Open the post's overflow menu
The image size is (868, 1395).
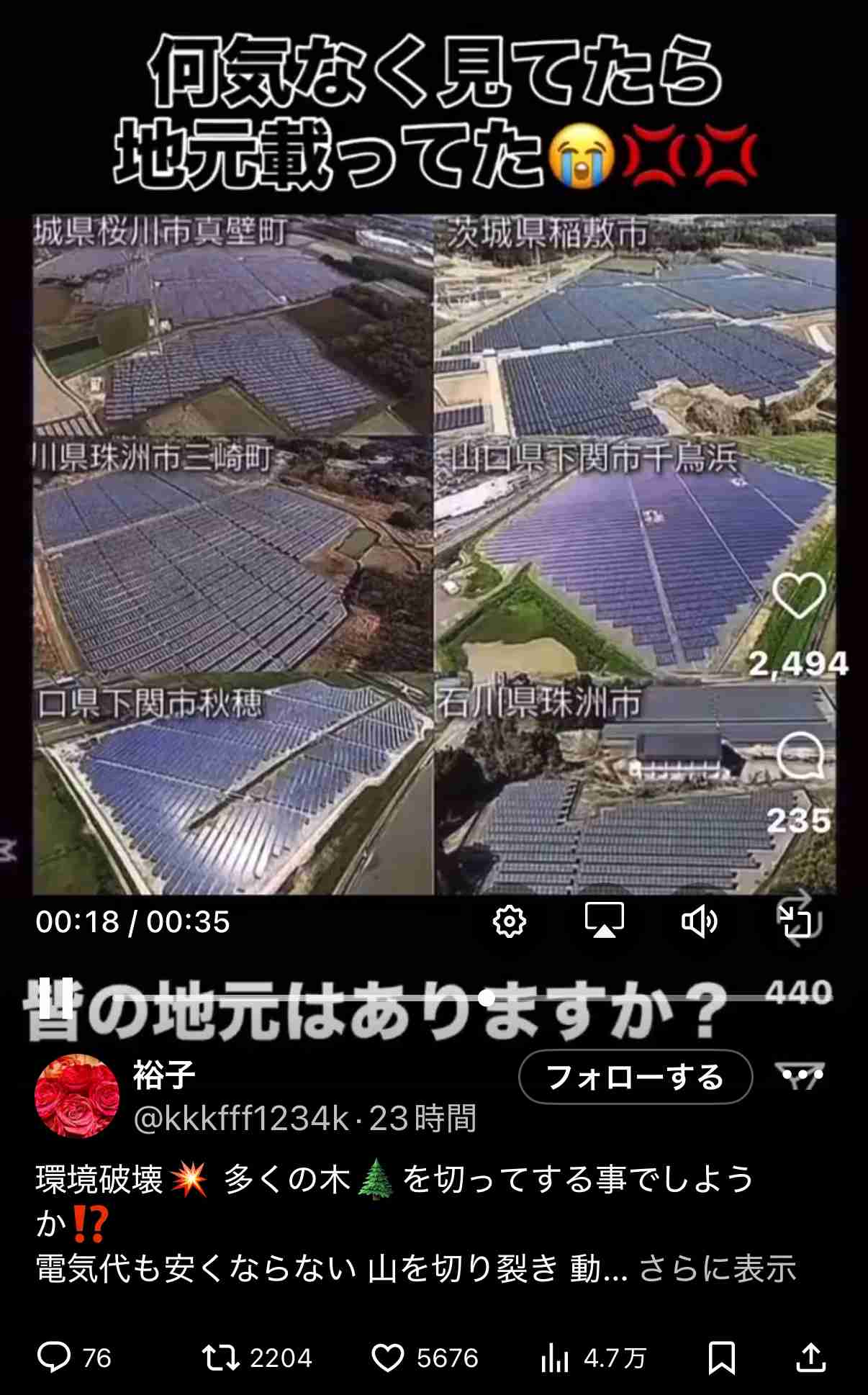803,1075
